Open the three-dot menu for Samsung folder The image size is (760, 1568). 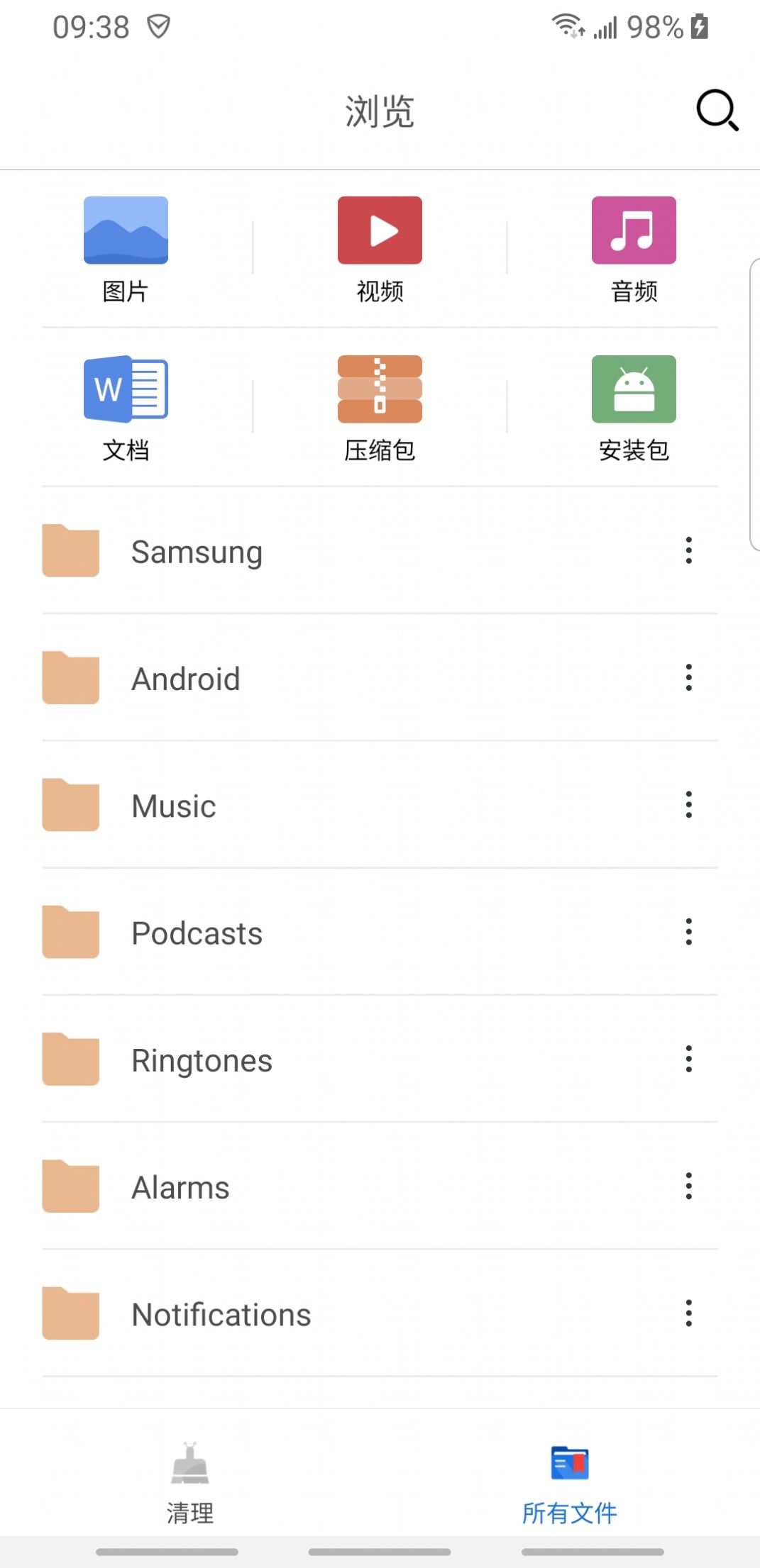[688, 551]
